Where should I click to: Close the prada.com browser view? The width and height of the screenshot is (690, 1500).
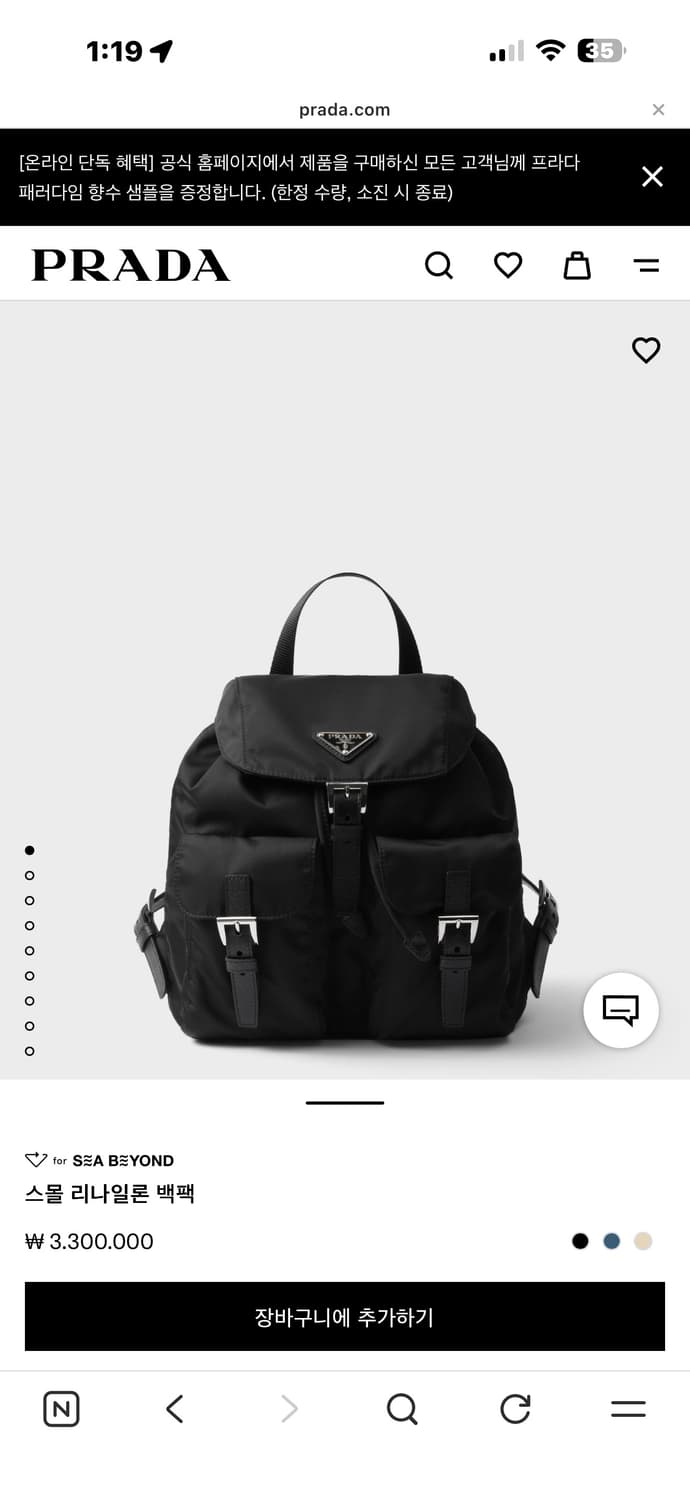coord(658,110)
